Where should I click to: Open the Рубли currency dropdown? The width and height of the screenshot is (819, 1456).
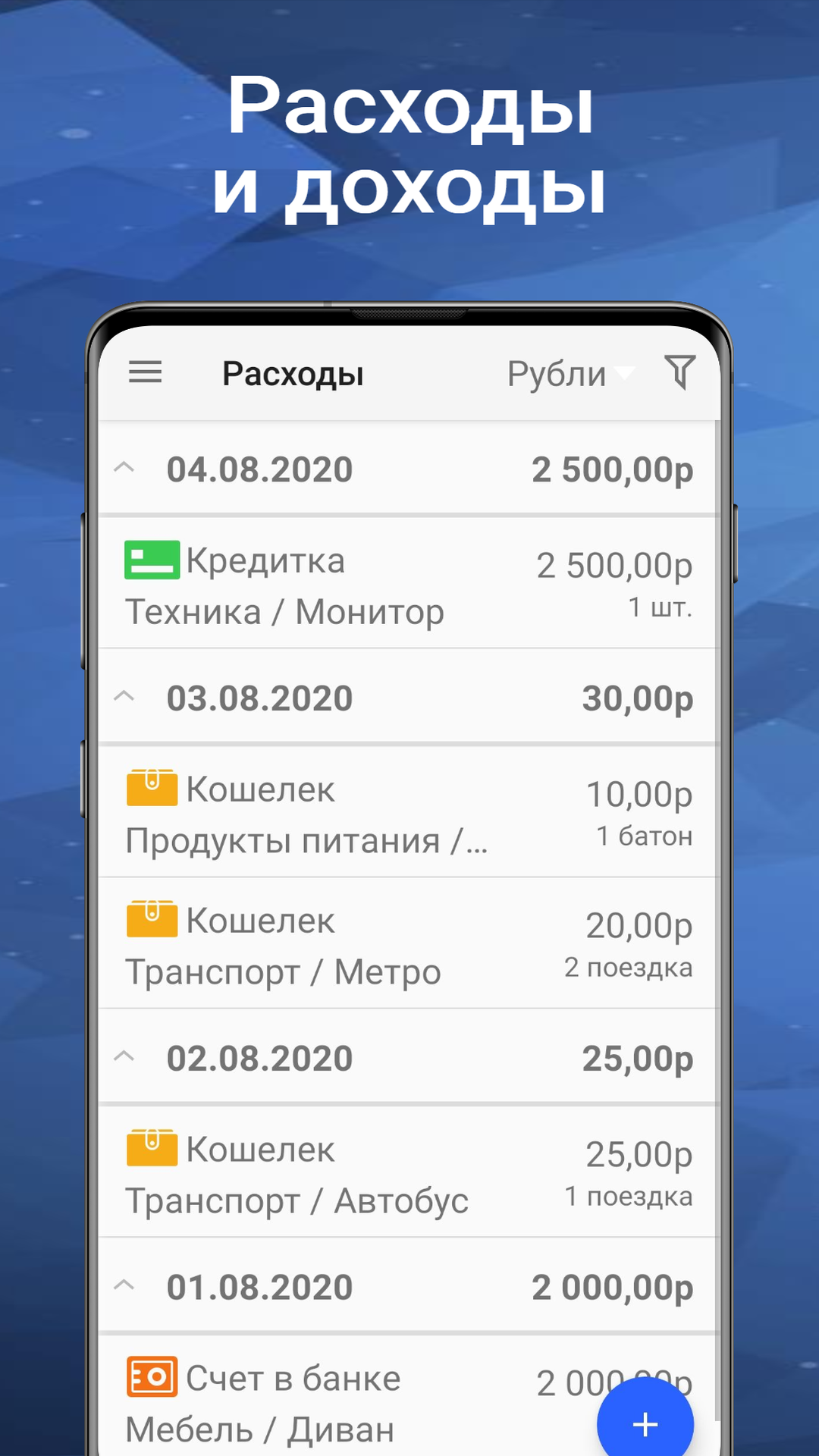point(570,372)
